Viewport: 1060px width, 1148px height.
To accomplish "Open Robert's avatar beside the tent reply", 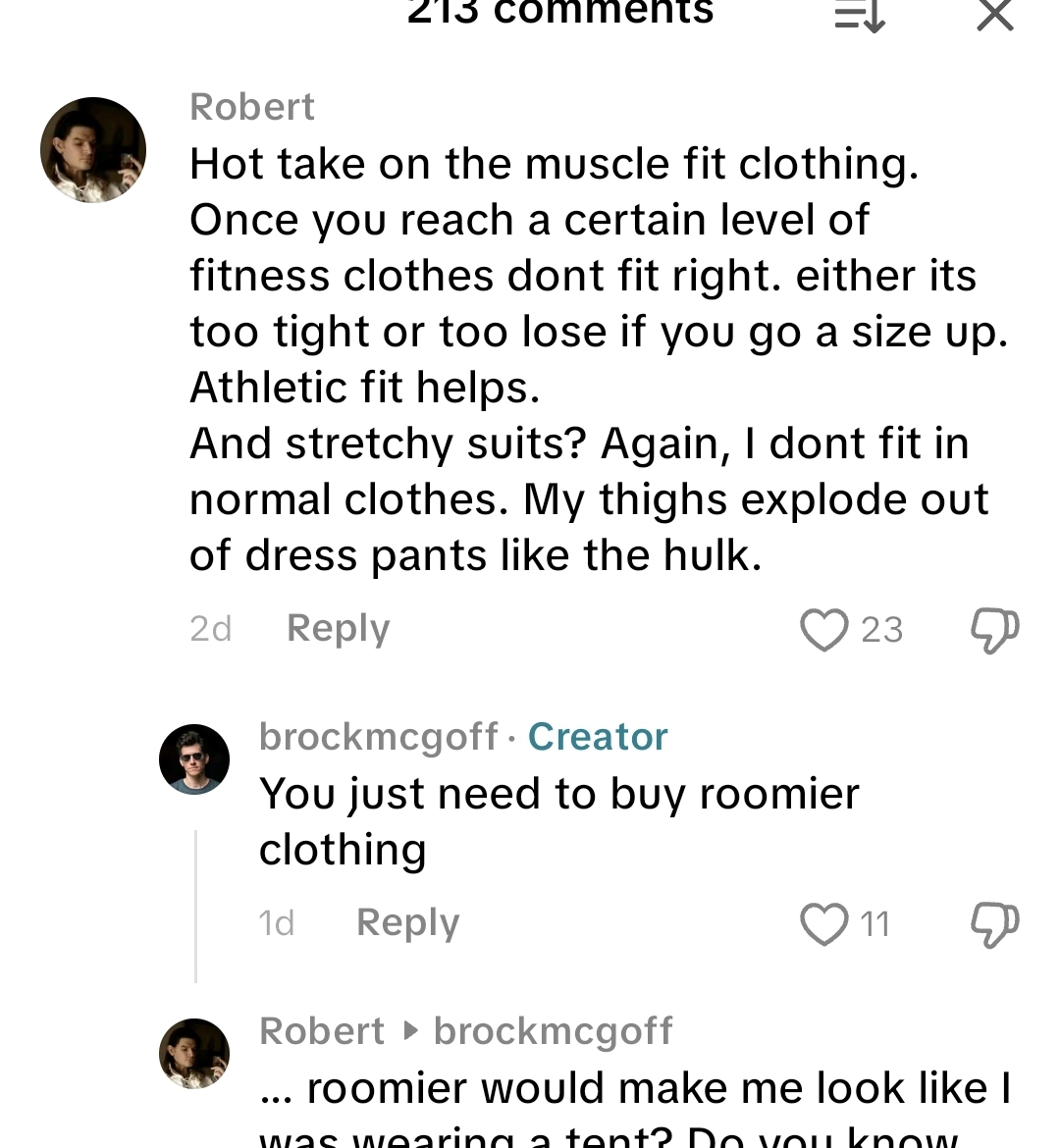I will click(194, 1054).
